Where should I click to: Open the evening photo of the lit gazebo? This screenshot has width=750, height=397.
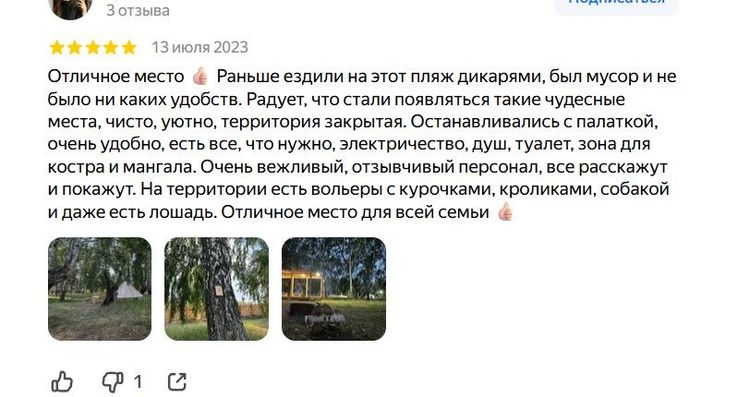[334, 289]
